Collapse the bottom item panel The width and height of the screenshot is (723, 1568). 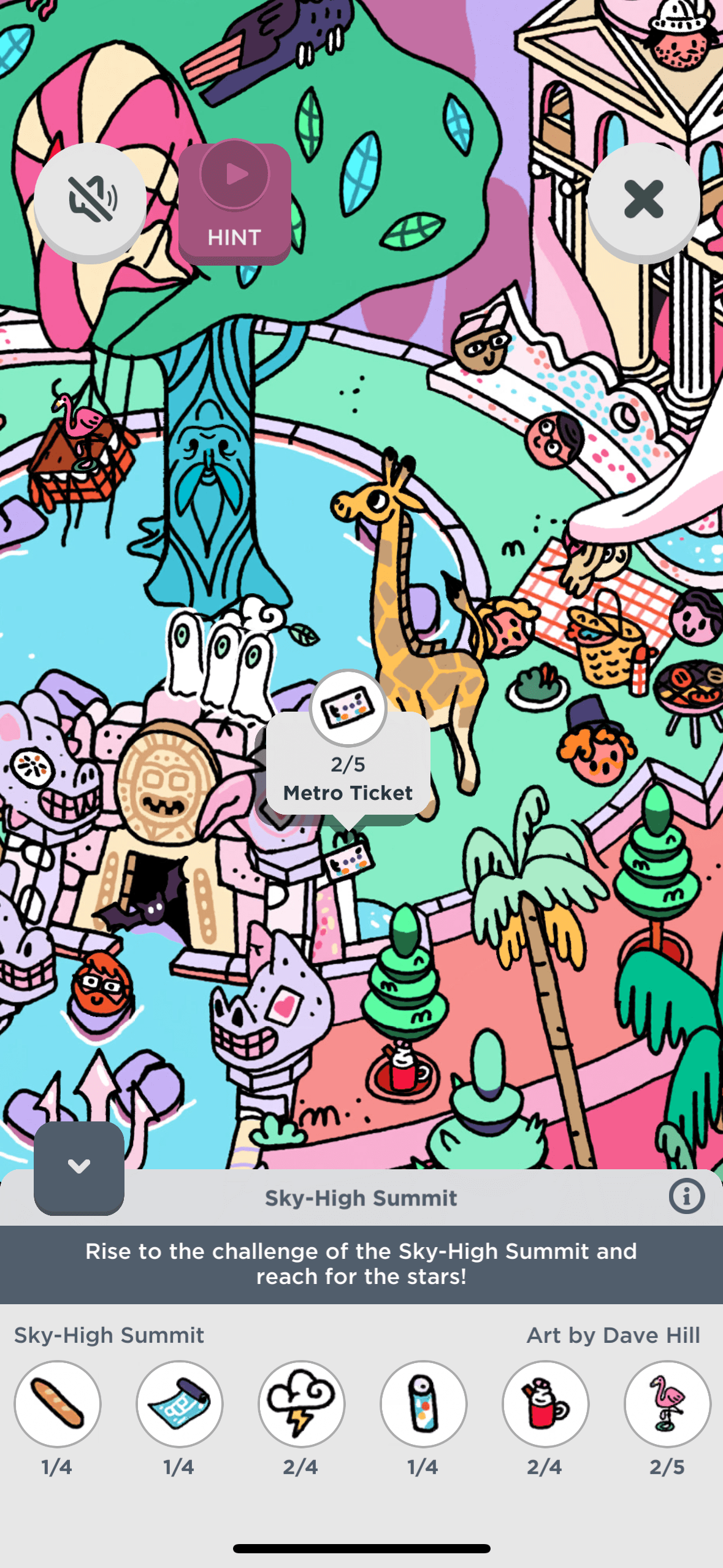point(79,1166)
